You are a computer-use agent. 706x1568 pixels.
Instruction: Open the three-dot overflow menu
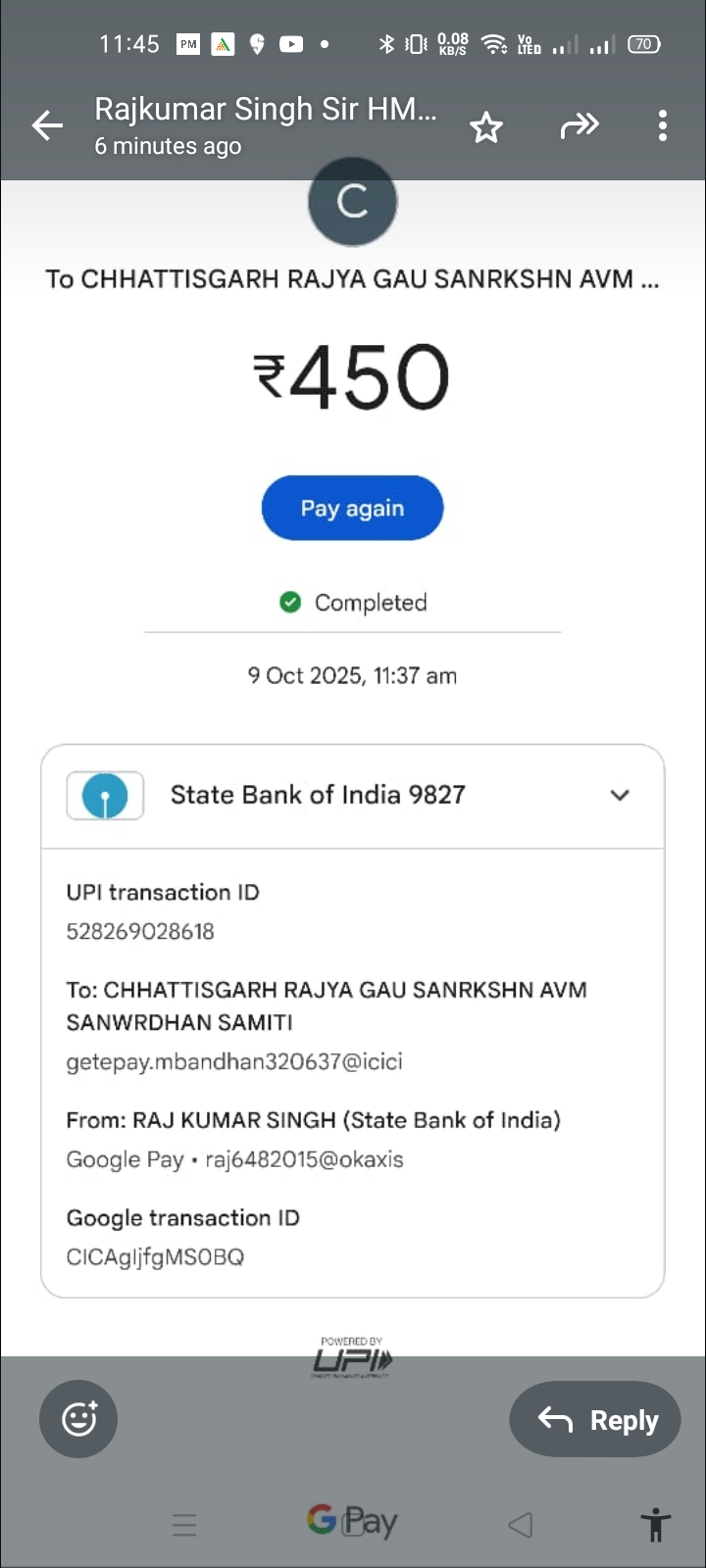tap(663, 125)
